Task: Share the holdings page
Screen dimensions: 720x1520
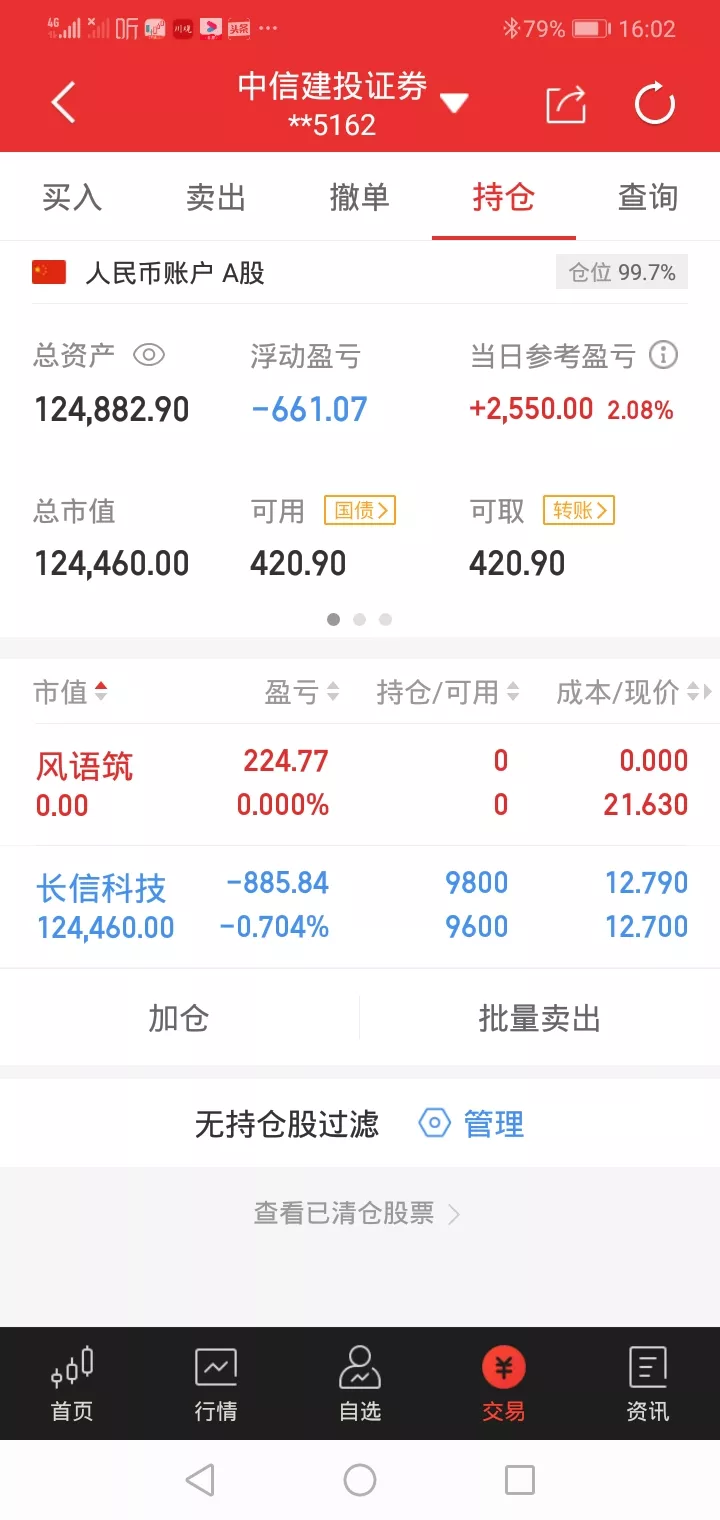Action: click(x=565, y=104)
